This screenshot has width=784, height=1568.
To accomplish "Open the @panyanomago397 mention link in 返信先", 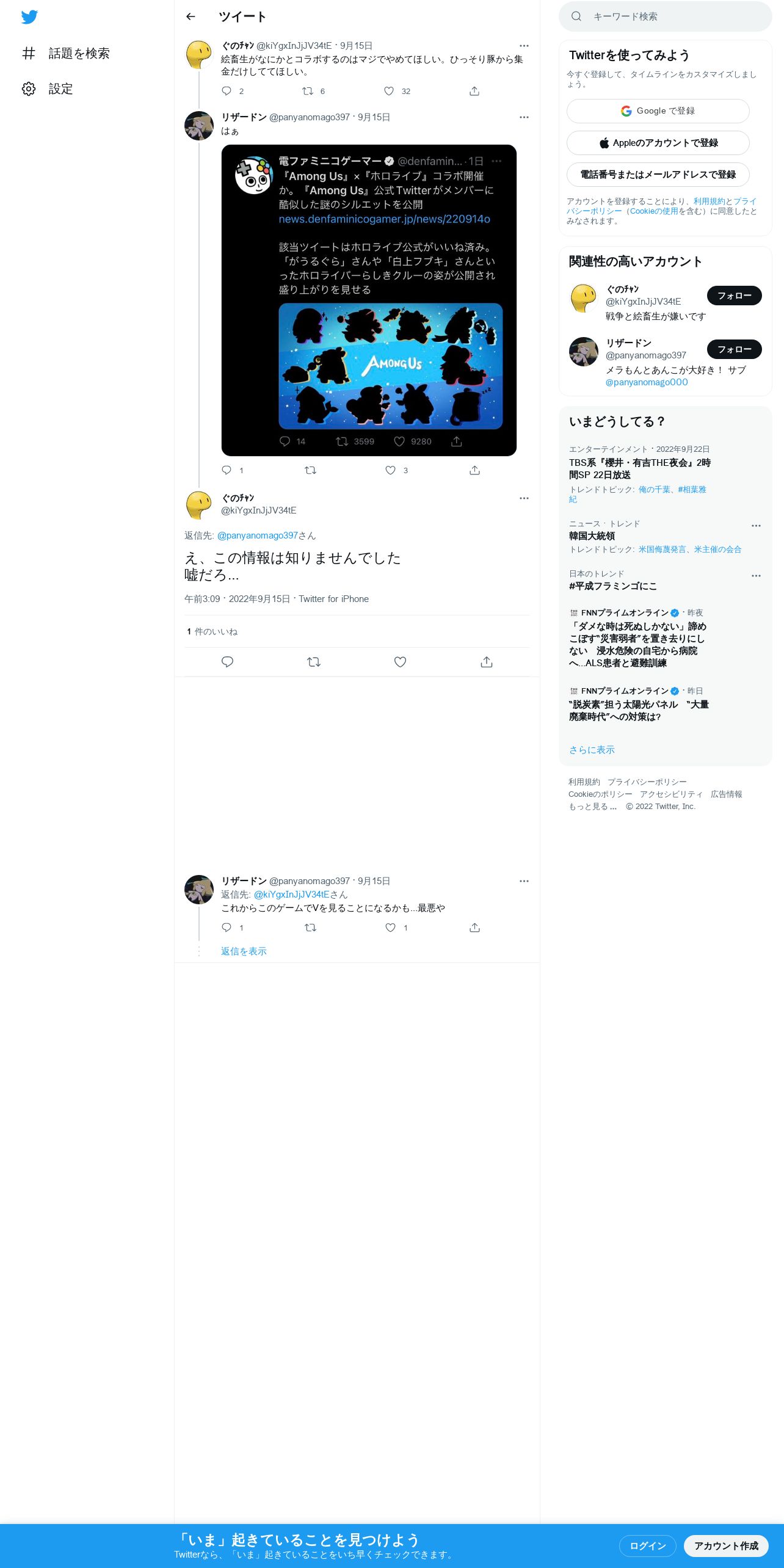I will 258,535.
